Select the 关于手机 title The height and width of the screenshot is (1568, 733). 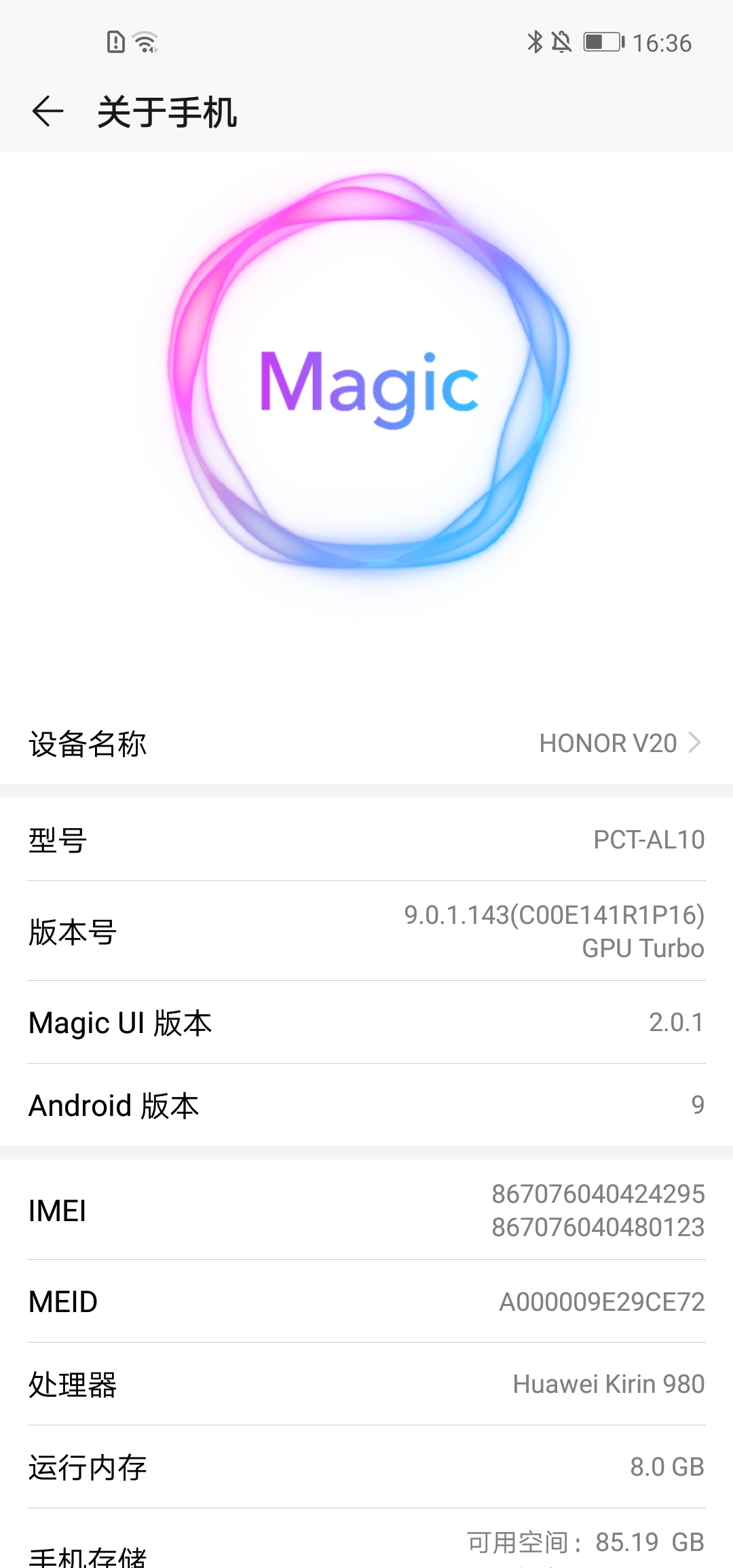tap(168, 112)
